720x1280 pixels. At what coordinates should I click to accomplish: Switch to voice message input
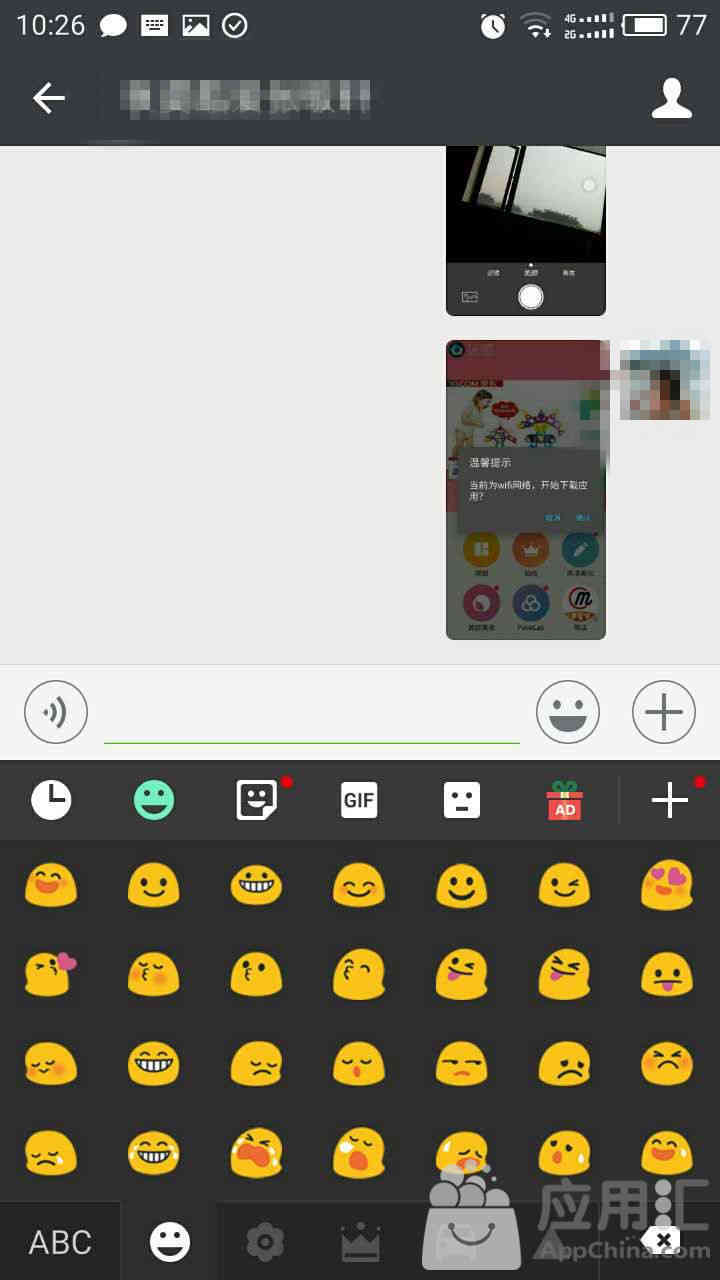point(56,712)
